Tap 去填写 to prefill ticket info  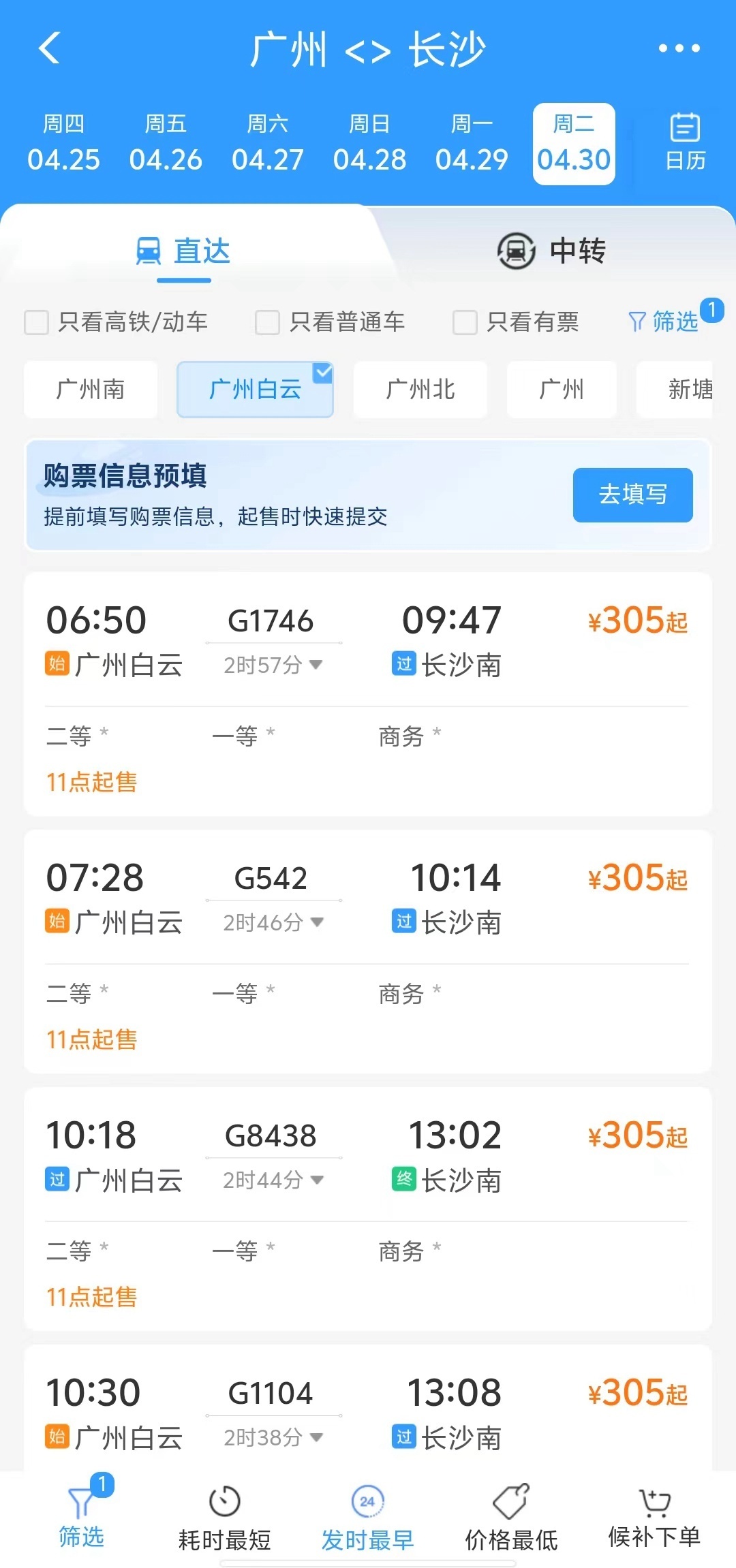(632, 495)
